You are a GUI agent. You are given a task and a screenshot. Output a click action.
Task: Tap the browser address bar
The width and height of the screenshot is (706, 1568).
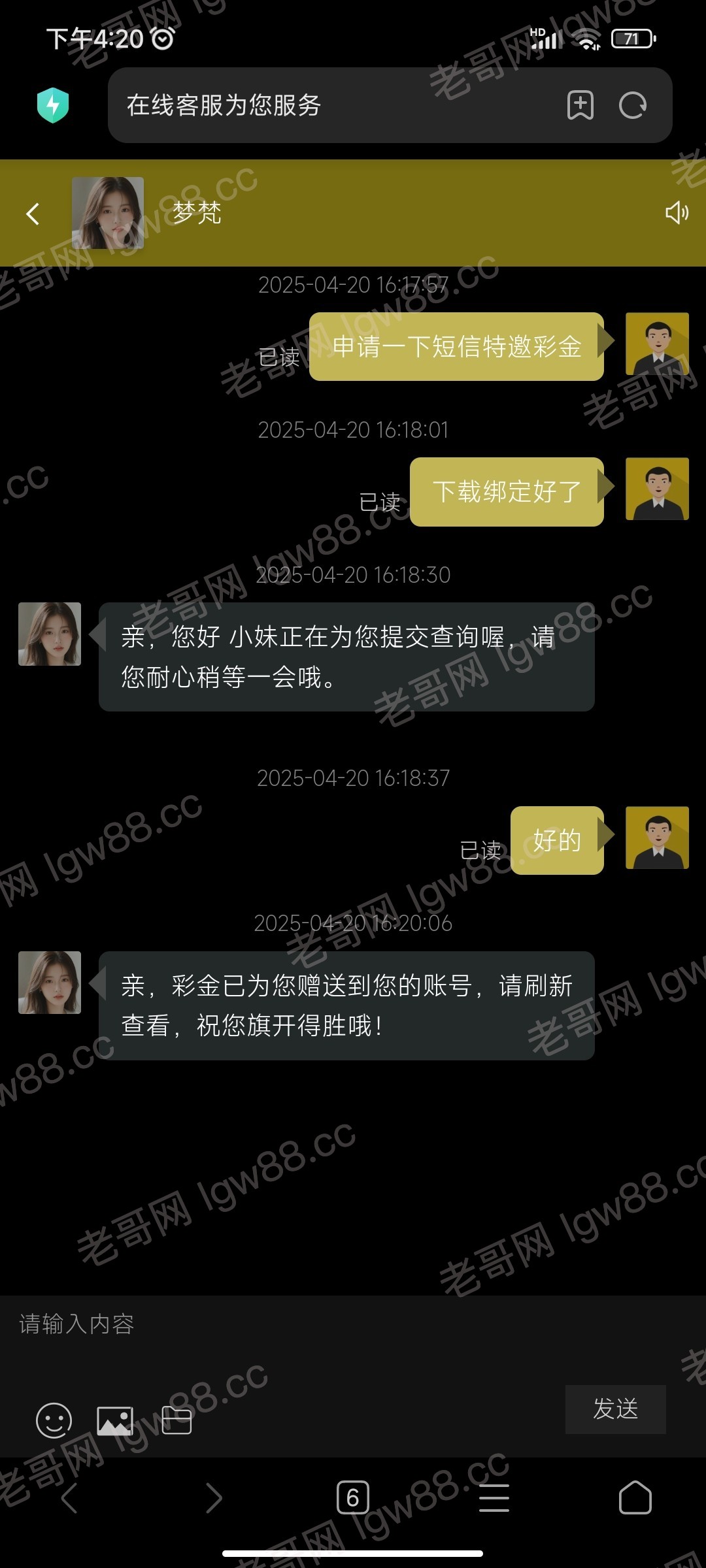tap(327, 105)
